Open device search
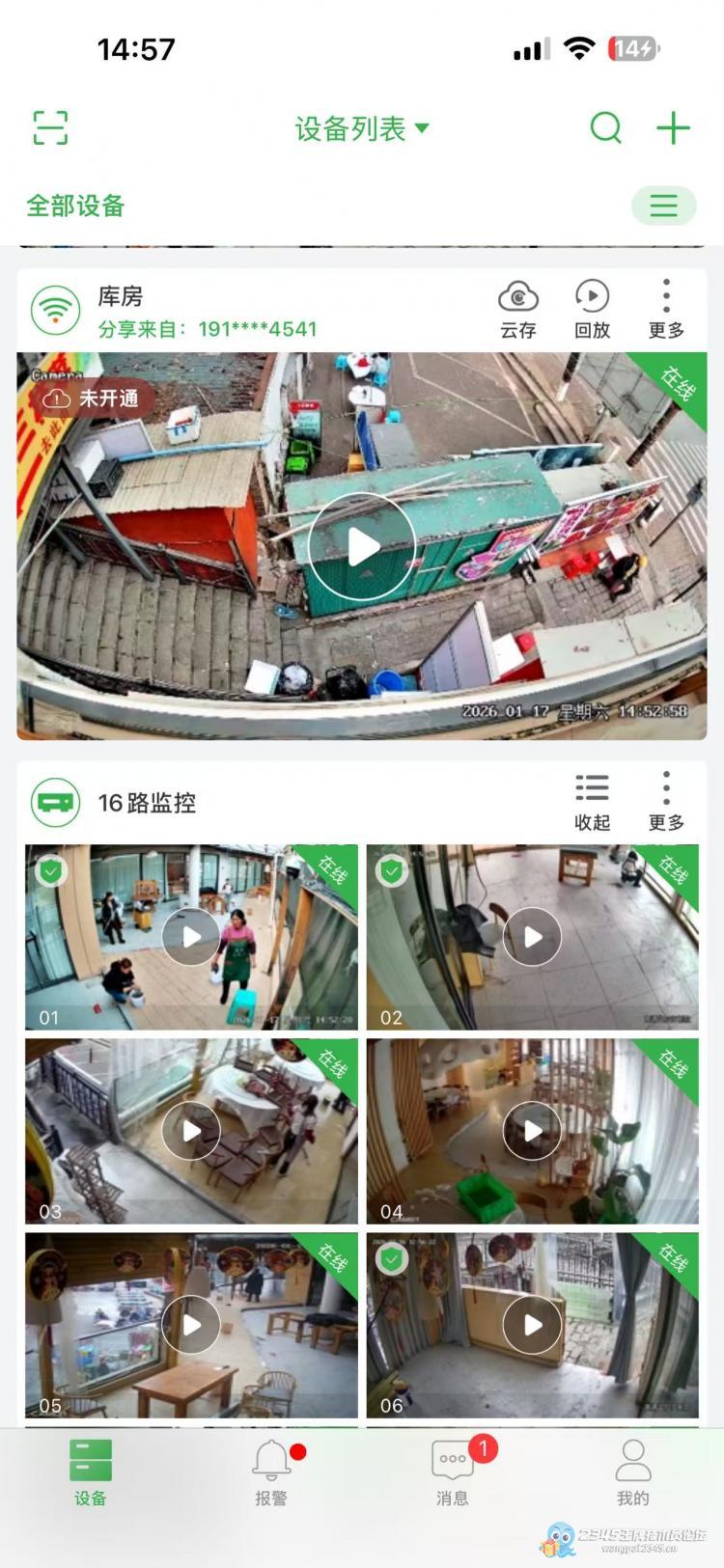The height and width of the screenshot is (1568, 724). click(x=606, y=127)
